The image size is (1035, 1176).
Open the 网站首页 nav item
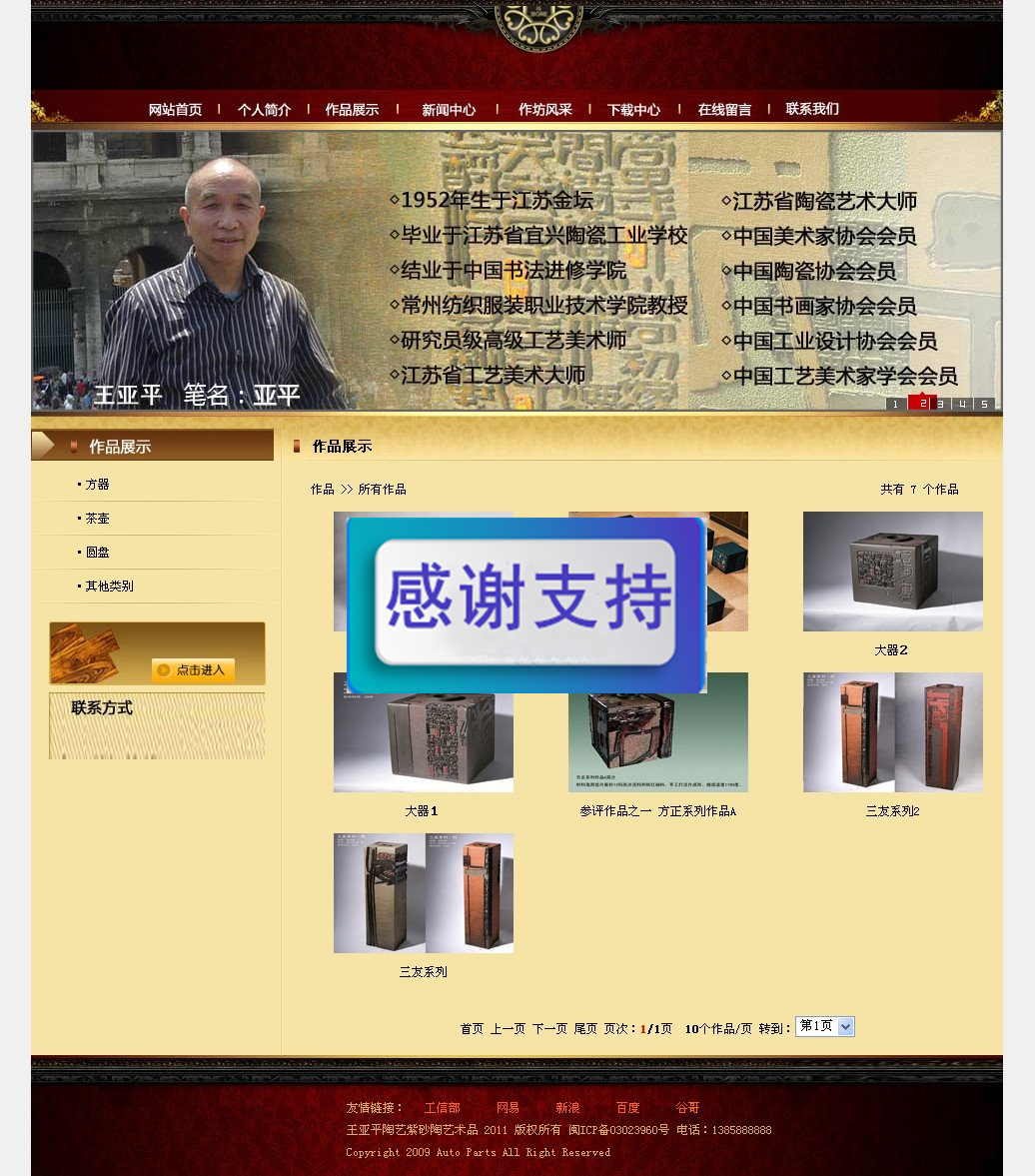(175, 110)
